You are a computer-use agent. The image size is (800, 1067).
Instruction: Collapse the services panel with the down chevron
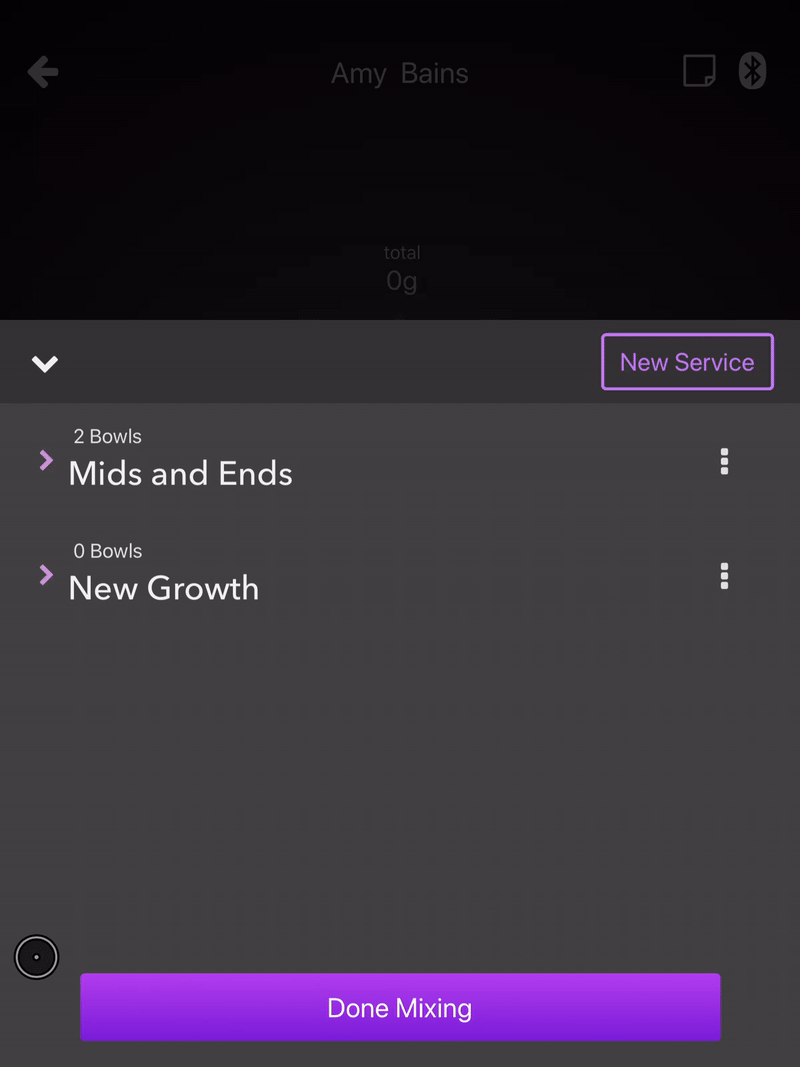45,363
